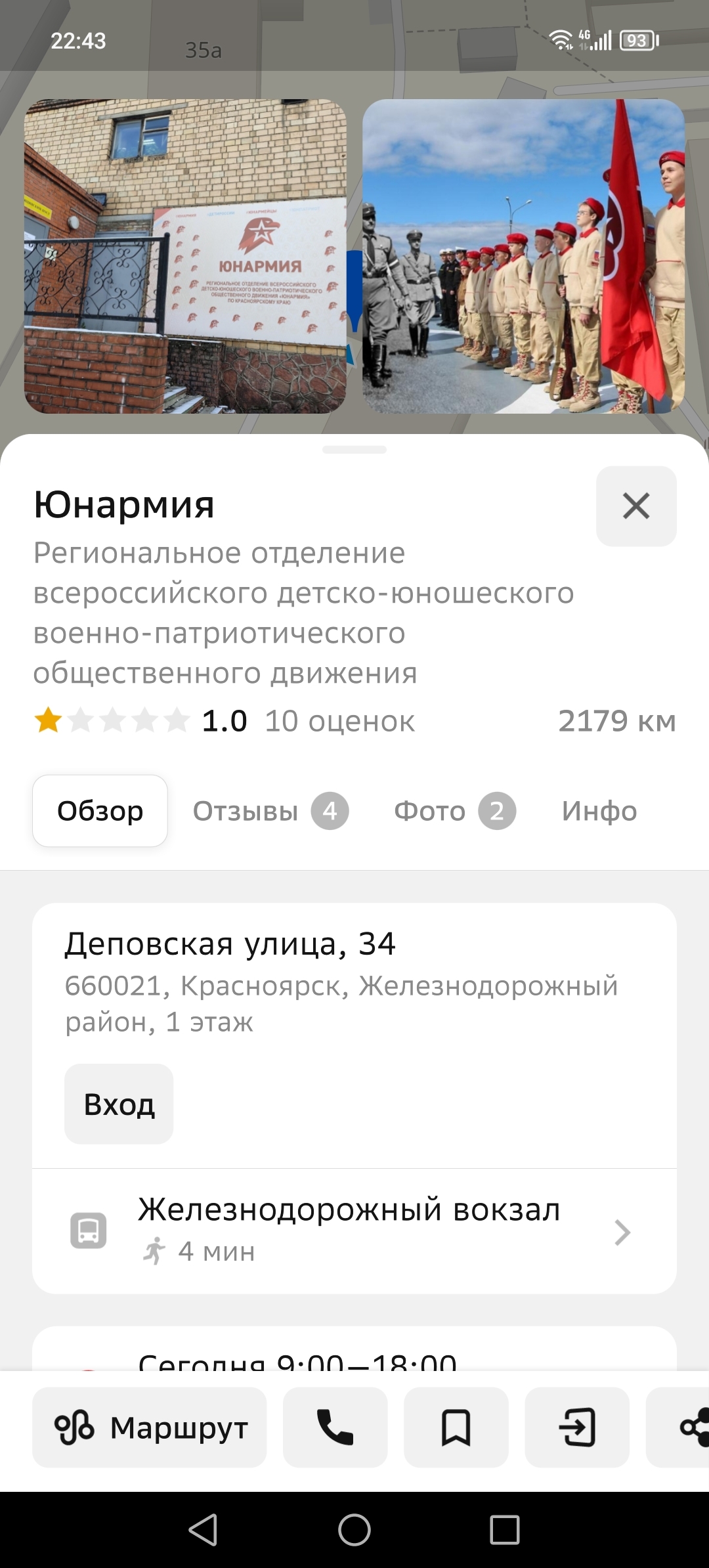Switch to the Фото tab
The width and height of the screenshot is (709, 1568).
(x=454, y=811)
